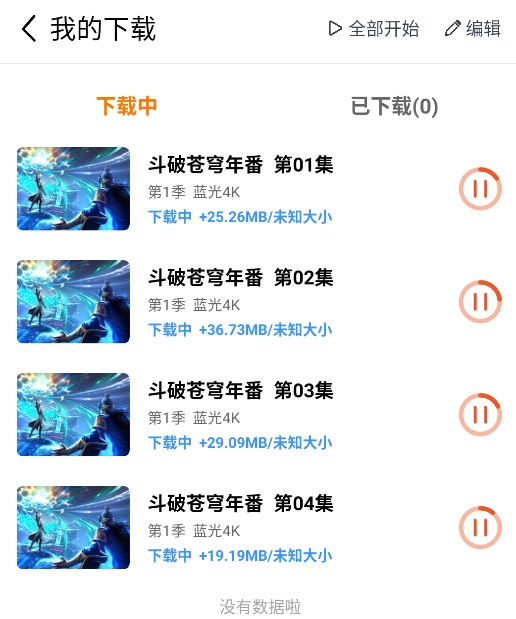Pause download of 第04集
The image size is (516, 619).
pyautogui.click(x=480, y=527)
